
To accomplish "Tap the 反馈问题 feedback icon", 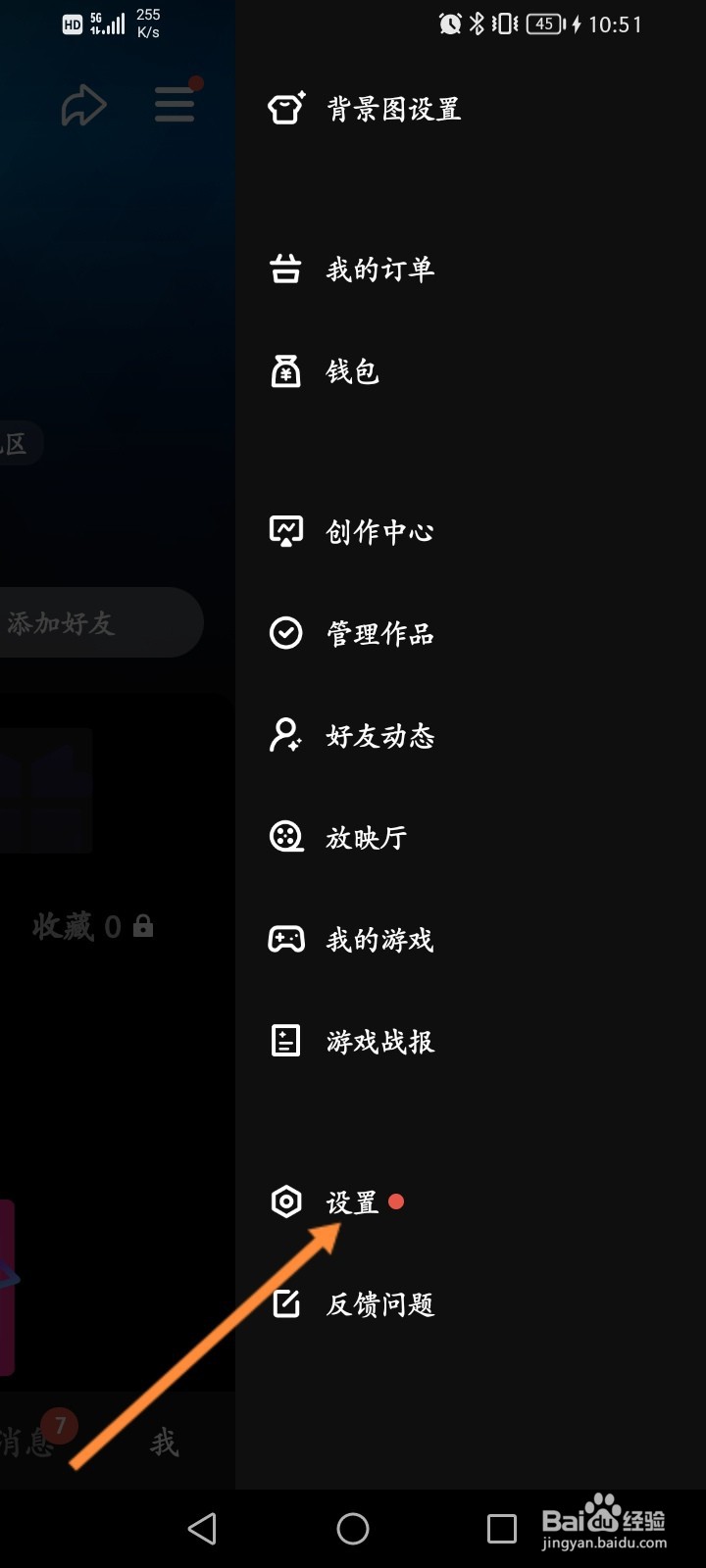I will (285, 1303).
